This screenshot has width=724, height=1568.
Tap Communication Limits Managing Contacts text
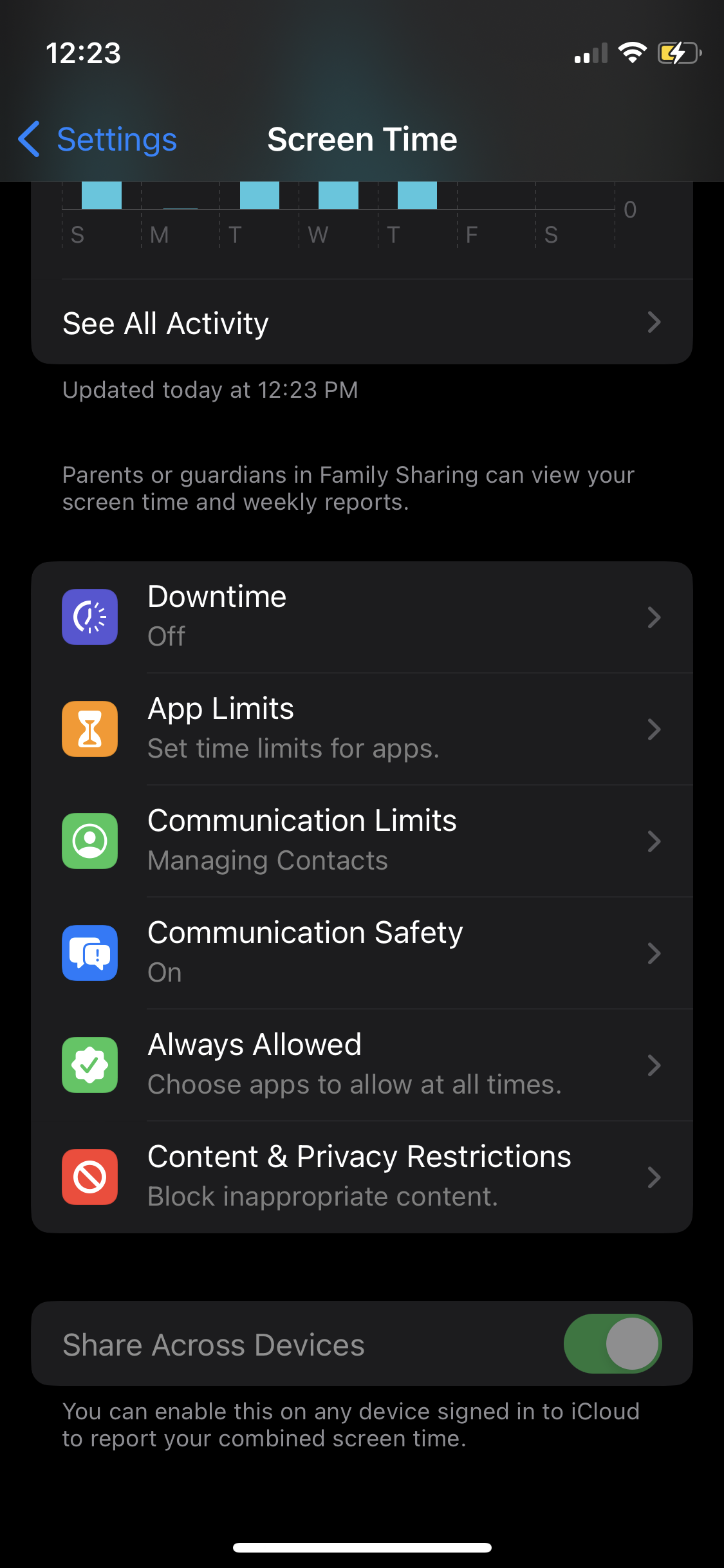click(267, 861)
